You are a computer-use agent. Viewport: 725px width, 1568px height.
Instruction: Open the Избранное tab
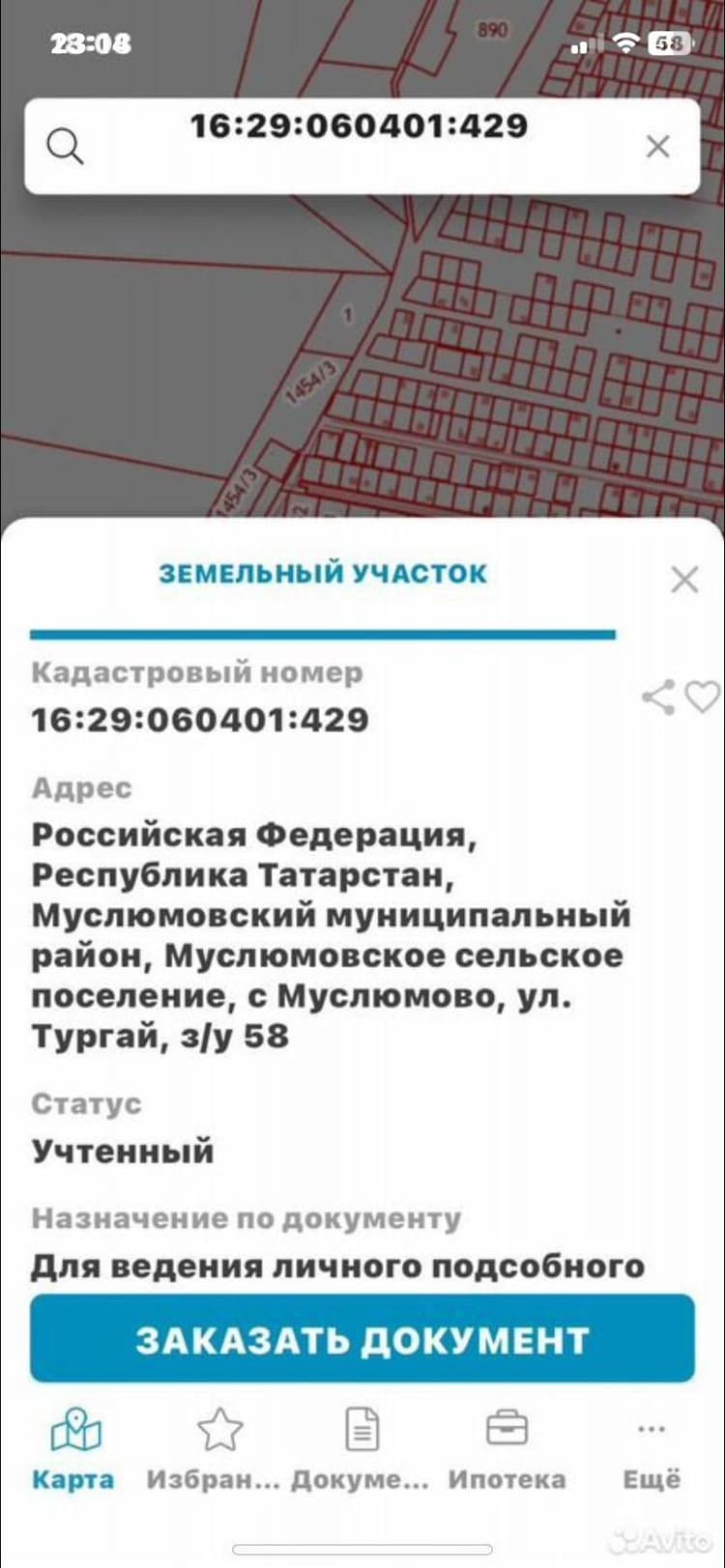click(214, 1450)
